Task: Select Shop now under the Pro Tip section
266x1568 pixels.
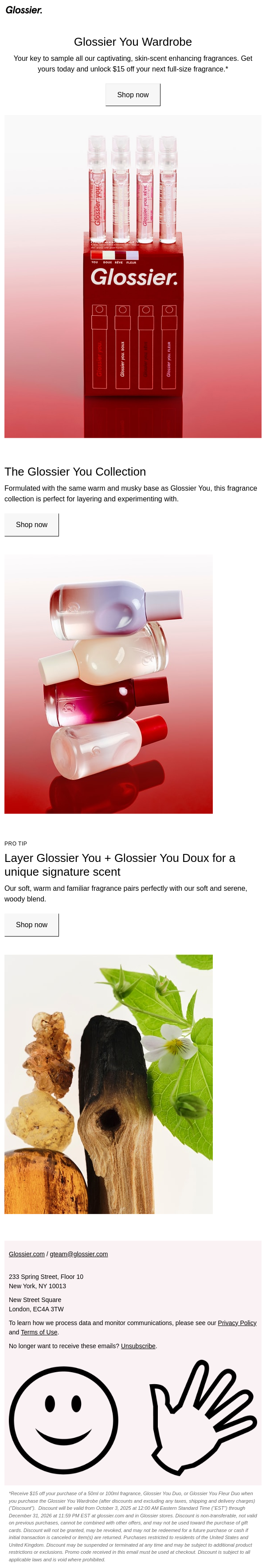Action: 31,925
